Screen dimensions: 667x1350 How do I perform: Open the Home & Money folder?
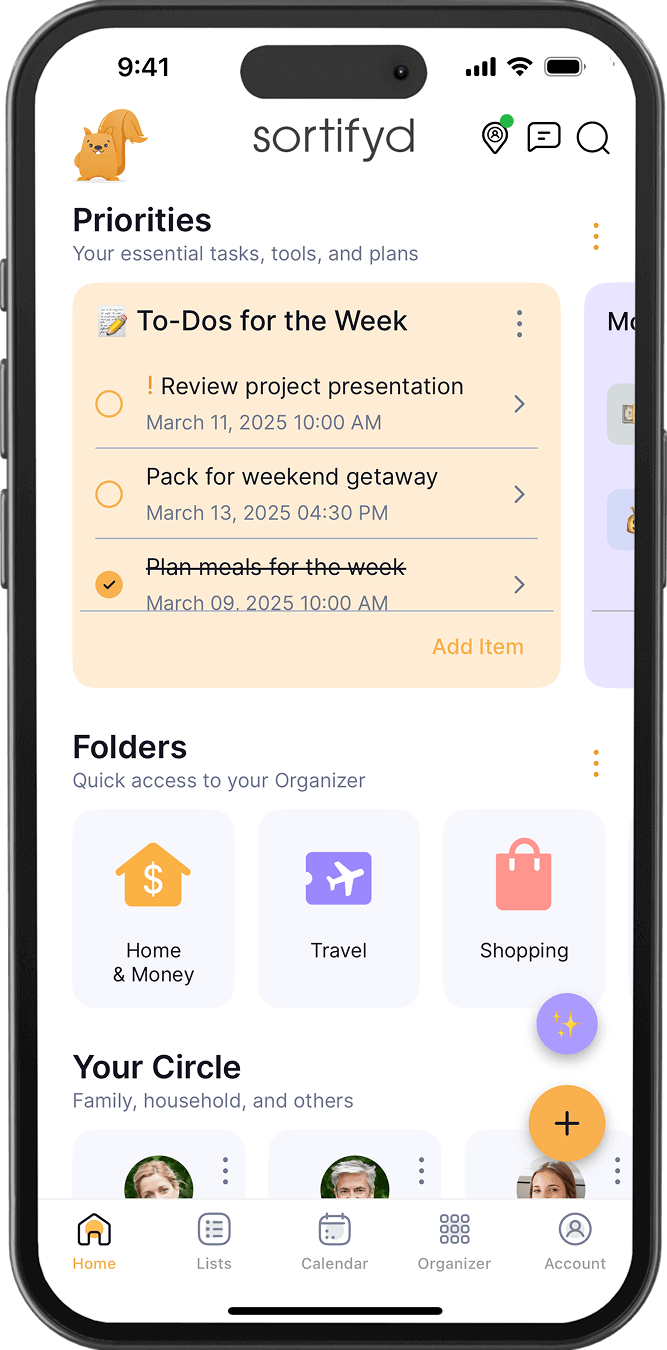pos(154,908)
